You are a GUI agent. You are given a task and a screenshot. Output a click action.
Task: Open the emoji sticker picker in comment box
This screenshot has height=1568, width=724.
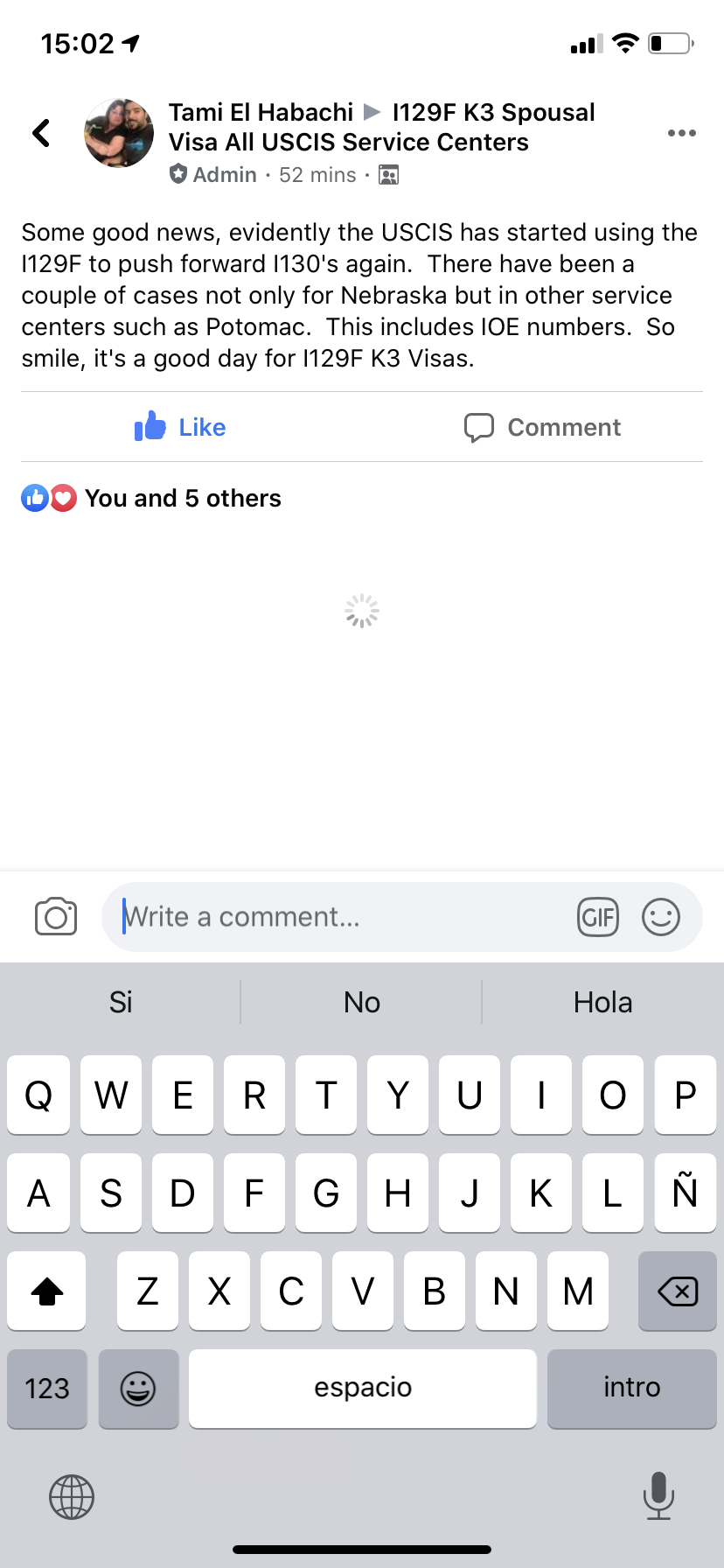pos(661,917)
